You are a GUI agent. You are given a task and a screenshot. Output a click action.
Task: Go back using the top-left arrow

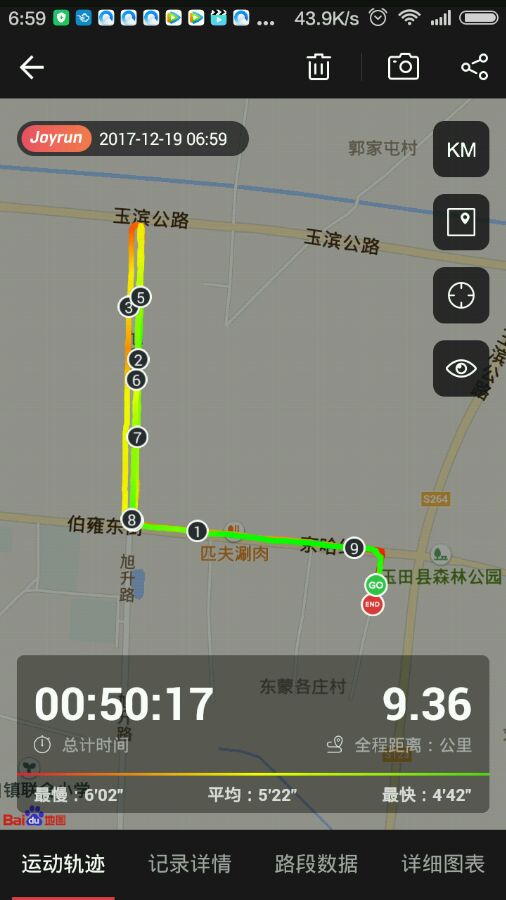pyautogui.click(x=32, y=68)
